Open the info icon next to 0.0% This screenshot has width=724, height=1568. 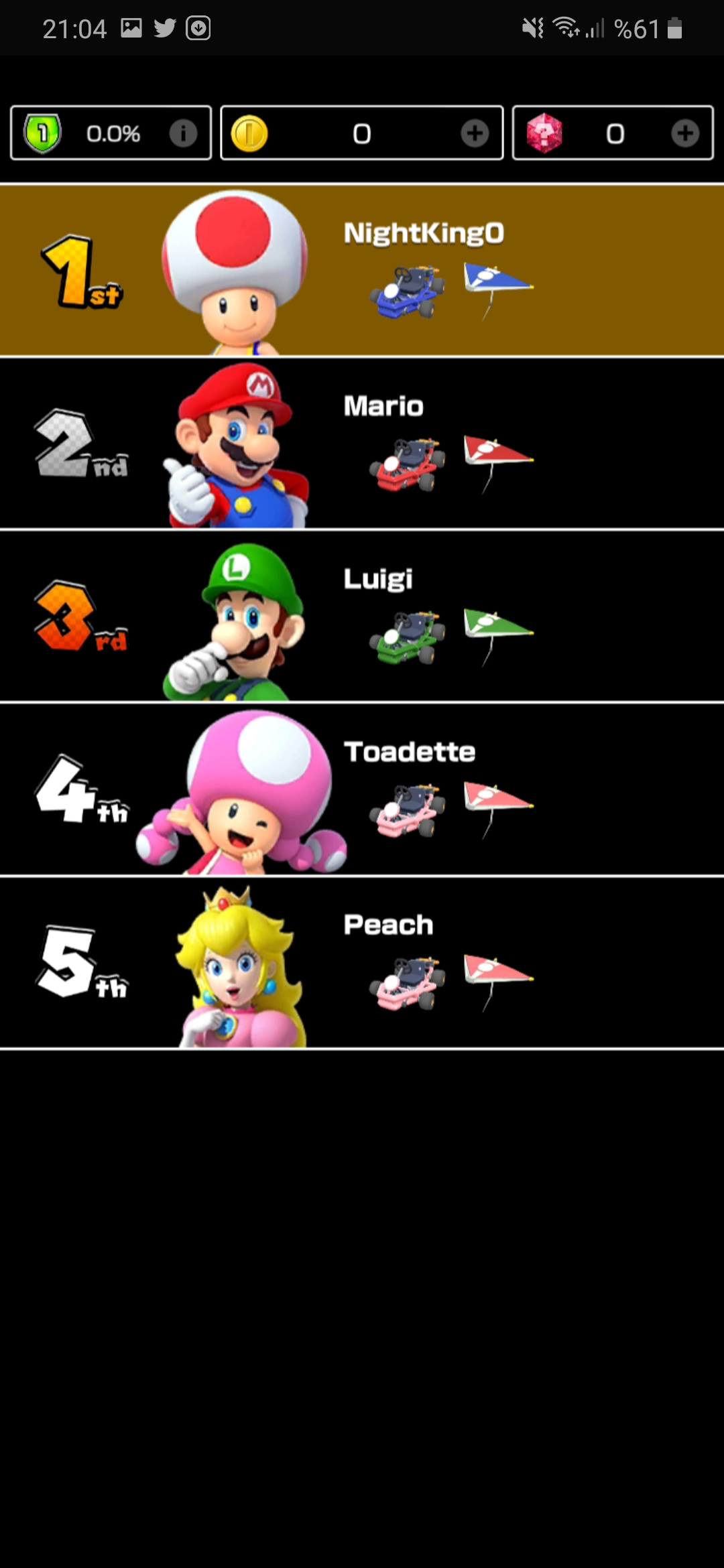tap(183, 133)
